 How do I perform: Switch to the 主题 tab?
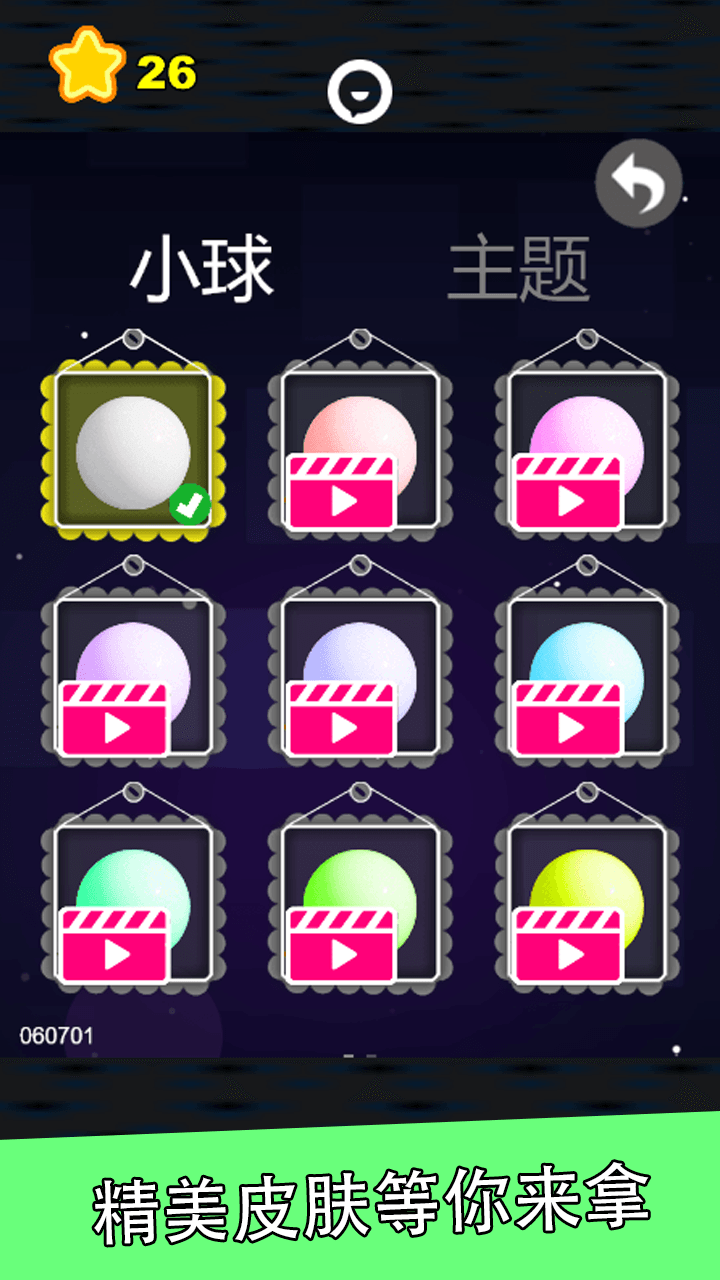pos(518,270)
